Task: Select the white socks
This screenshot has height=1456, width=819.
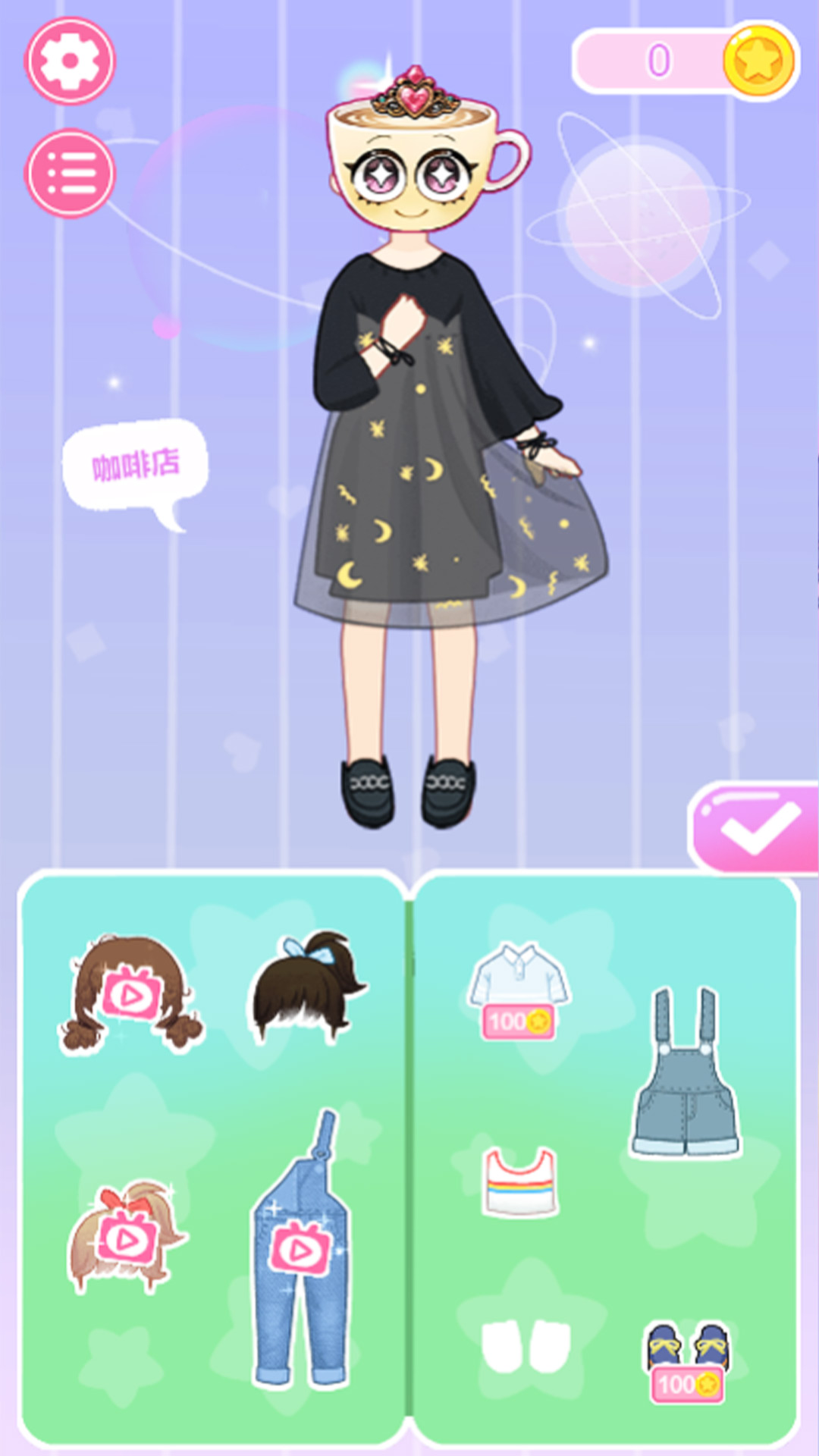Action: tap(526, 1347)
